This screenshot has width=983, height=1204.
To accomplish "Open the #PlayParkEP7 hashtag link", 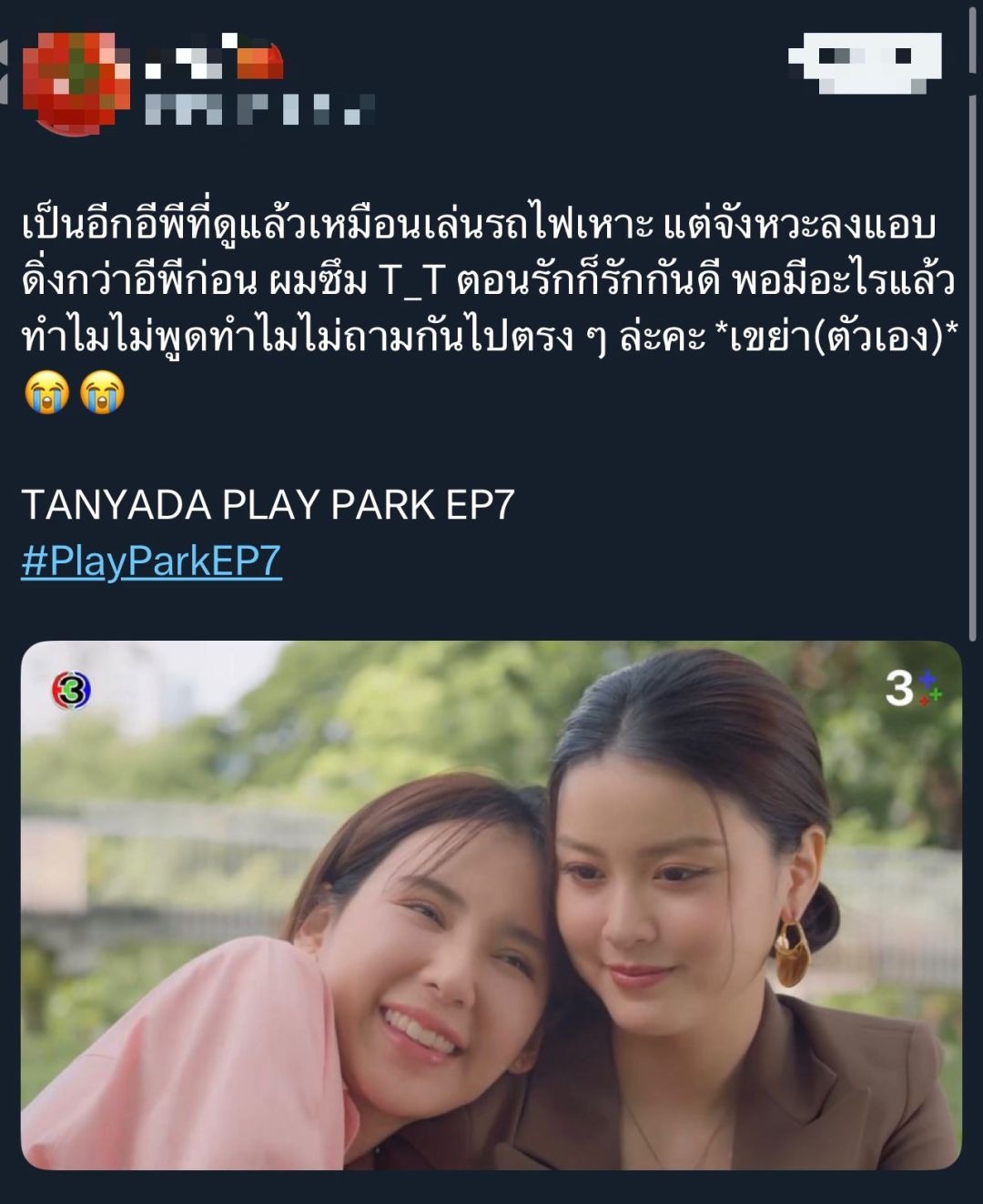I will point(151,561).
